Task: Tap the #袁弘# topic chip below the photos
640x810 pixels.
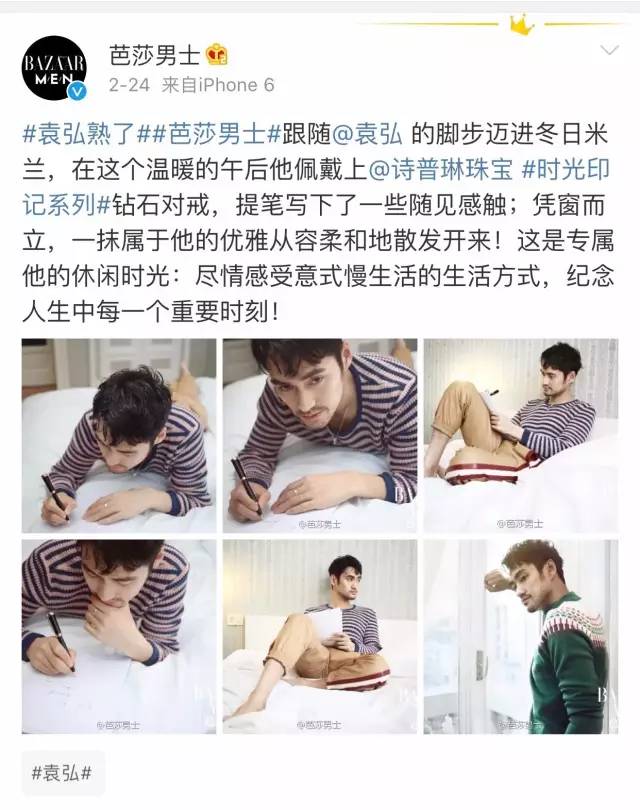Action: [62, 773]
